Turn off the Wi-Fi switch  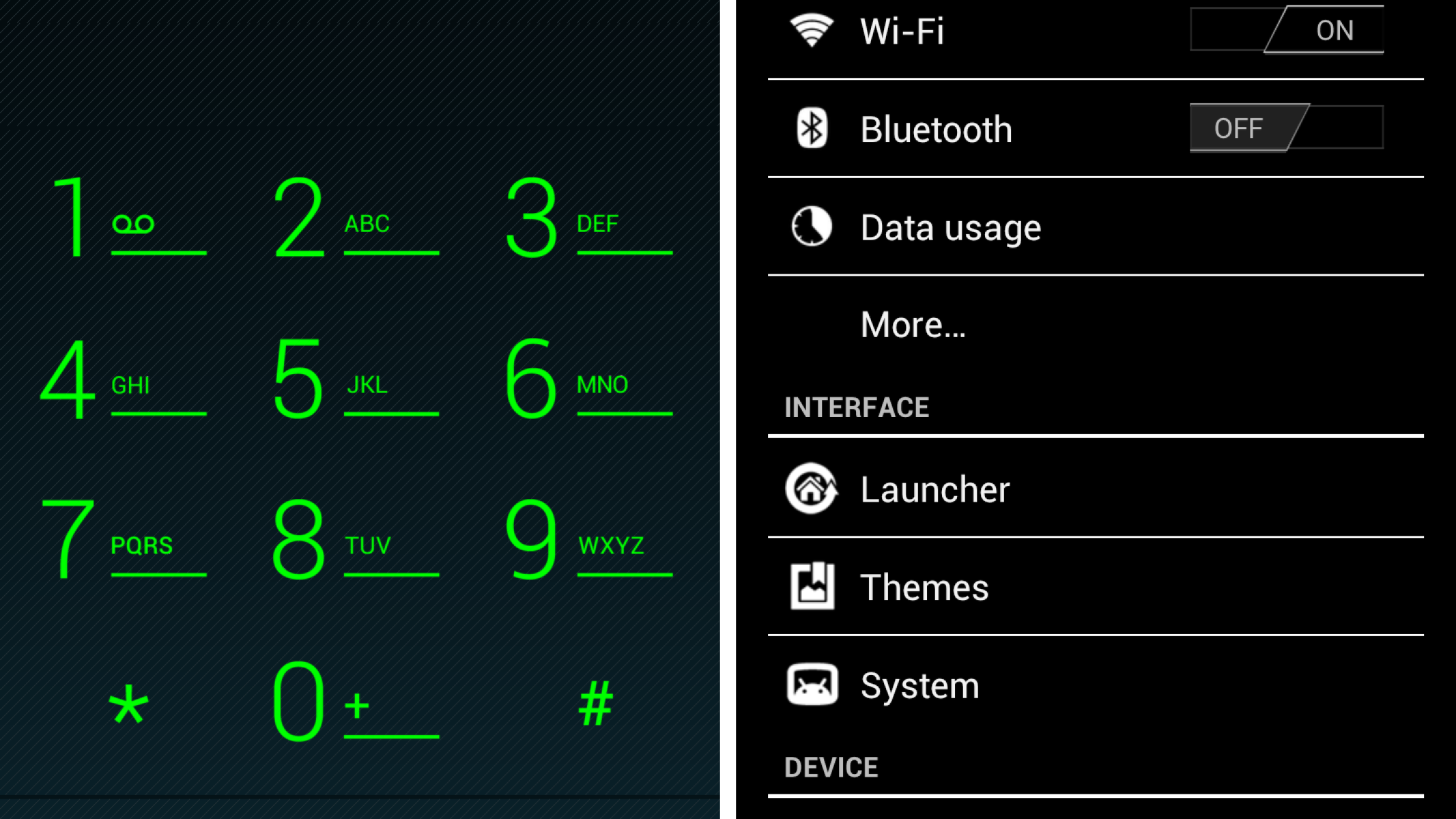(1286, 30)
